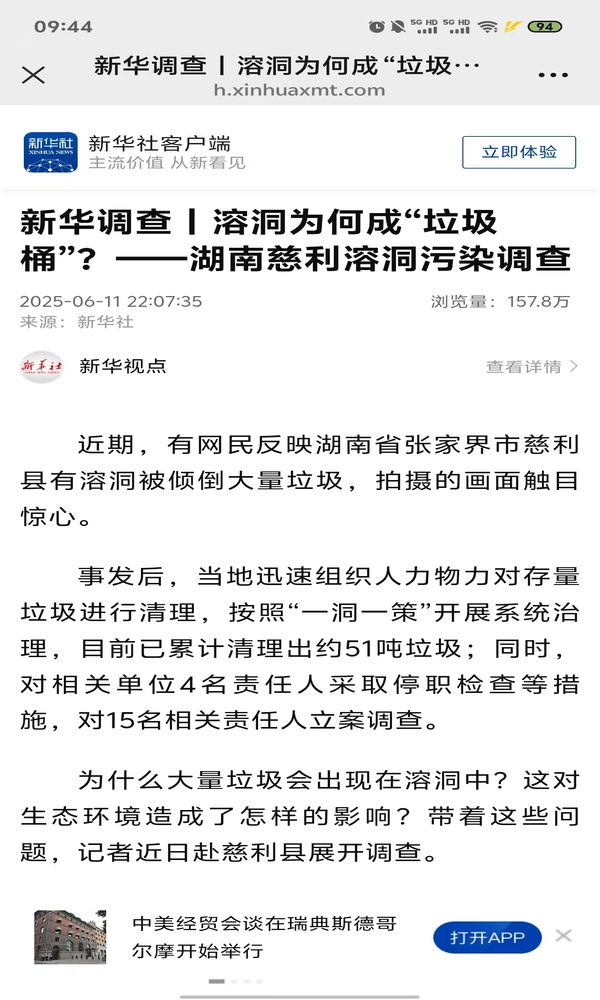The height and width of the screenshot is (1000, 600).
Task: Dismiss the bottom news banner
Action: [563, 936]
